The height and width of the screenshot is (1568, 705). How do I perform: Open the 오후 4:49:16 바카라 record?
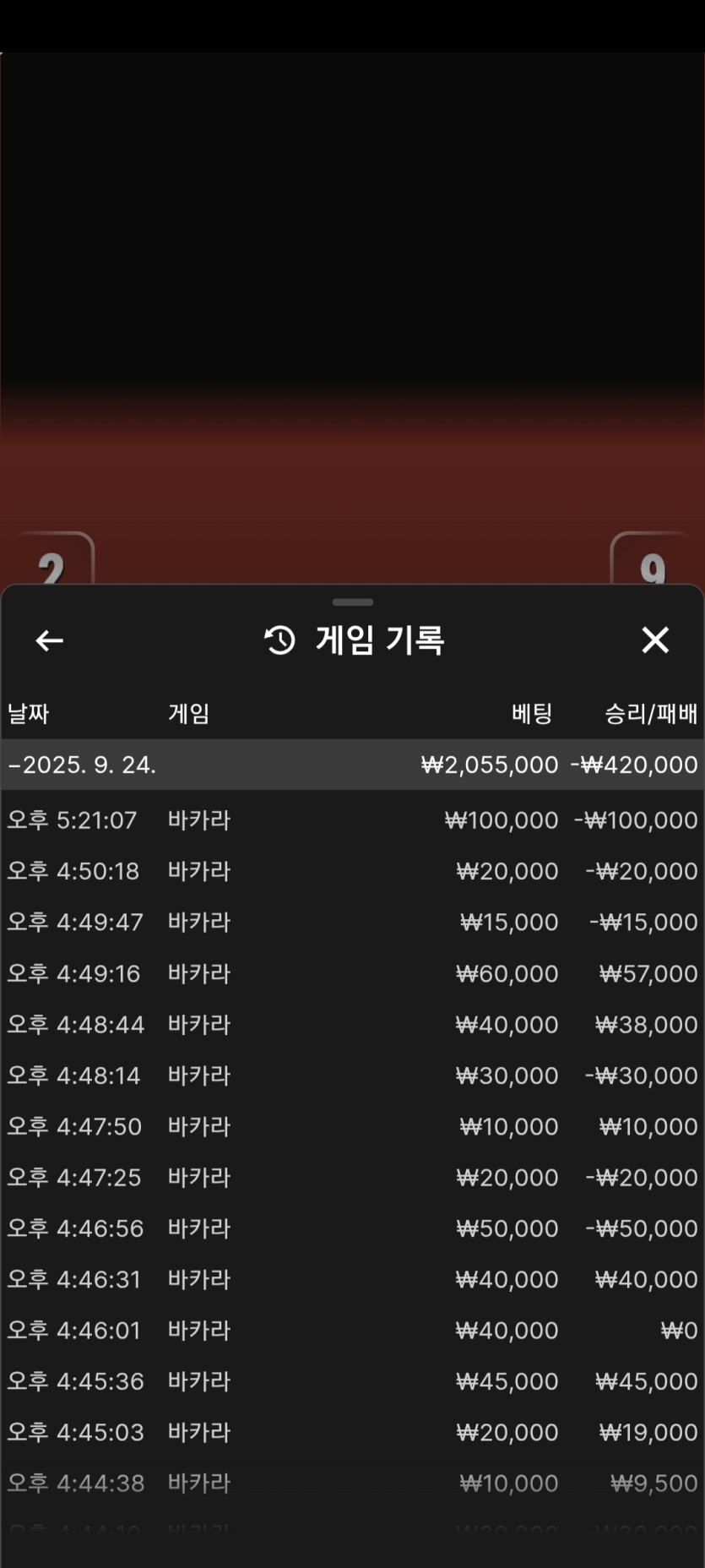(x=352, y=973)
